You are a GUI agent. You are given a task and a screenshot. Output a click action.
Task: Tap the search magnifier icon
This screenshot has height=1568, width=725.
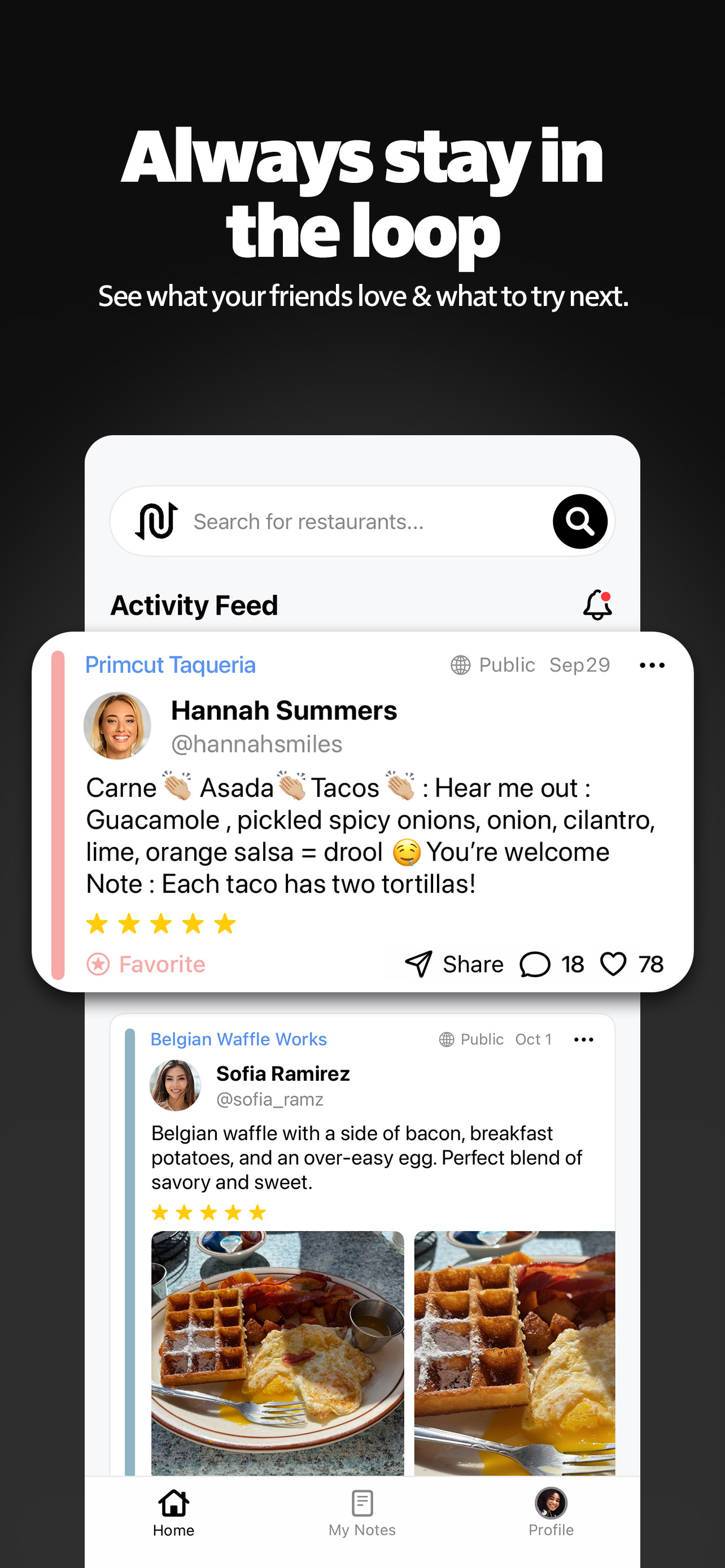[579, 522]
